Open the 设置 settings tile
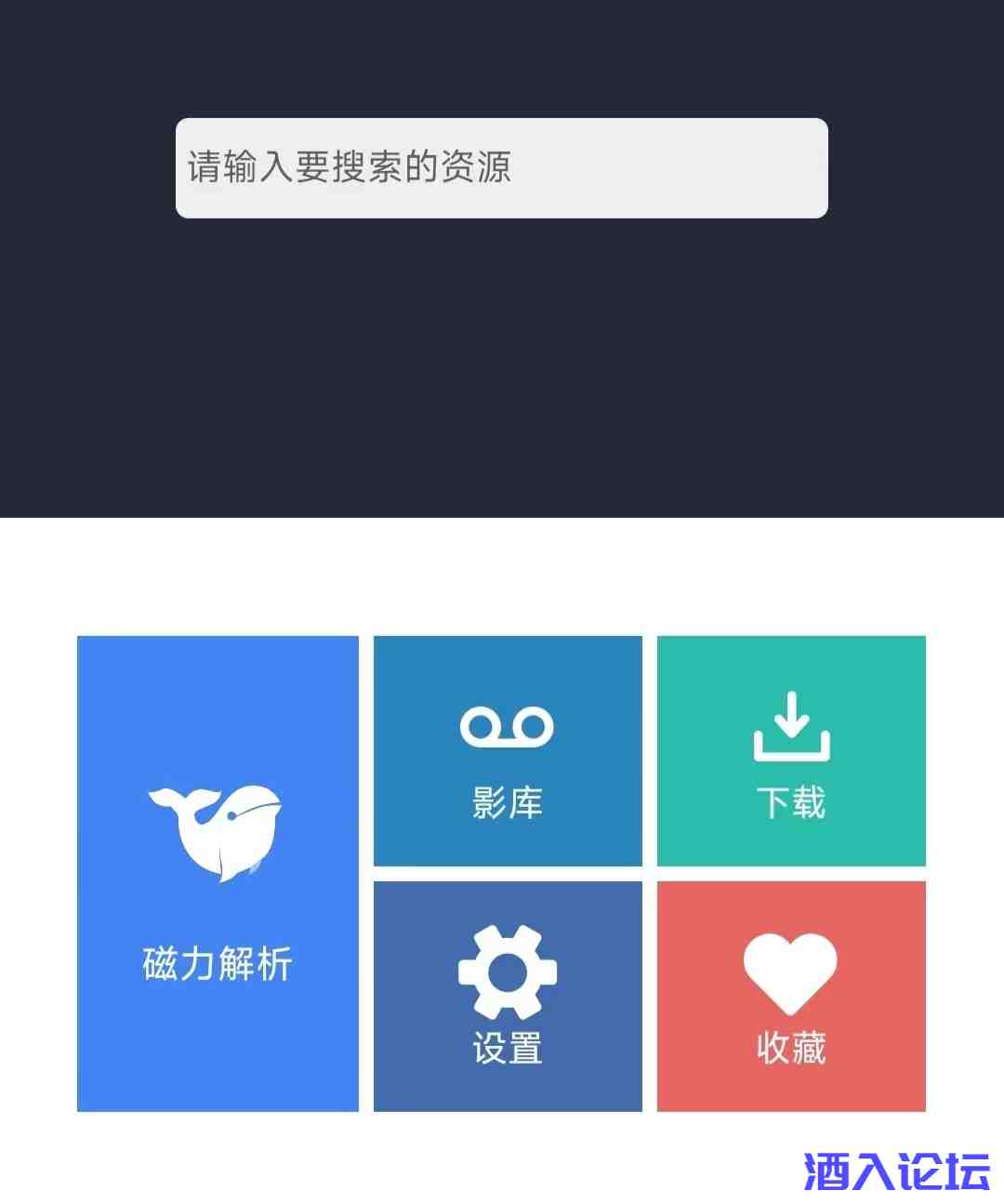The width and height of the screenshot is (1004, 1204). (508, 996)
